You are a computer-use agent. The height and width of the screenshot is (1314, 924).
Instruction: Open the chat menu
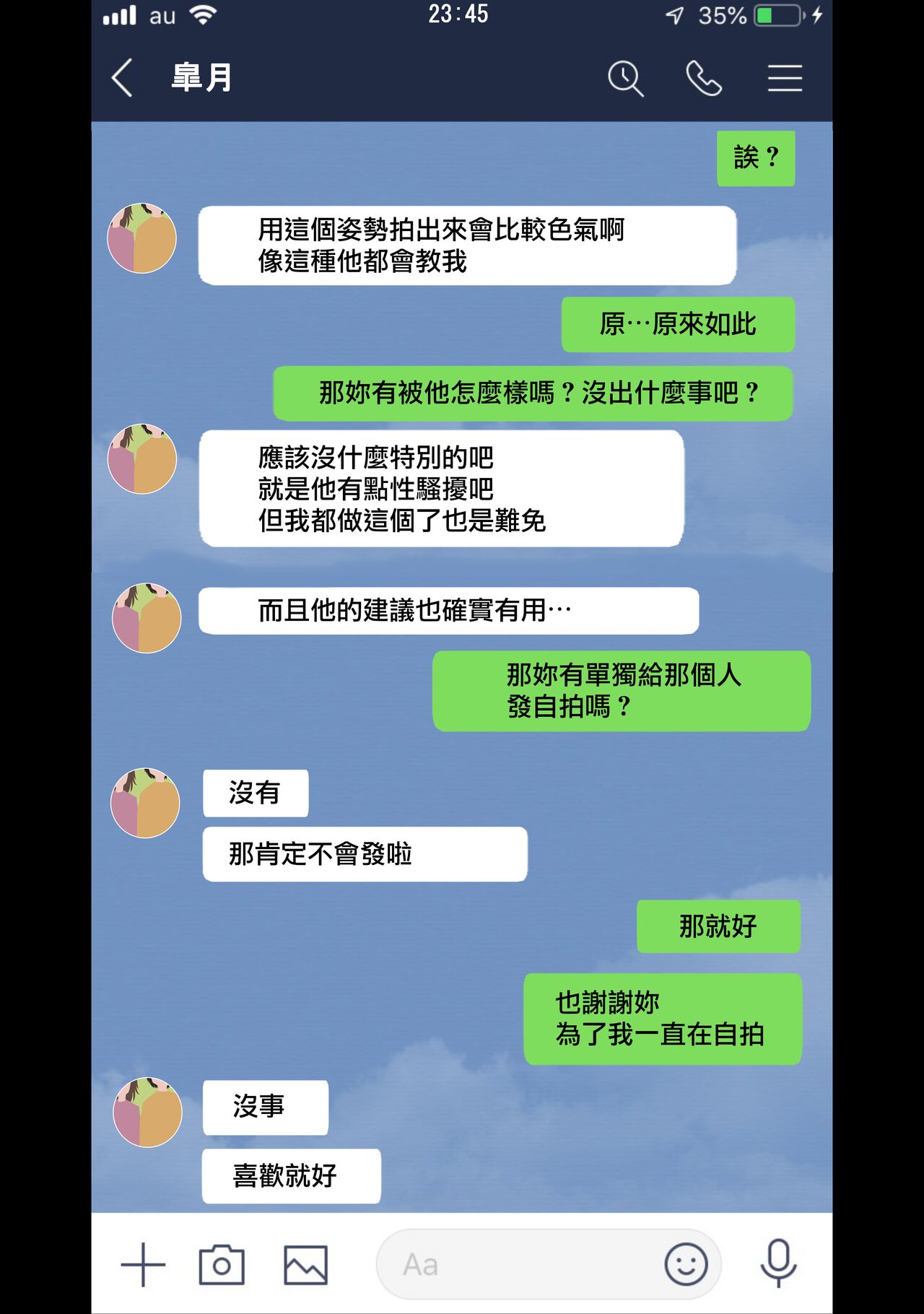click(785, 78)
